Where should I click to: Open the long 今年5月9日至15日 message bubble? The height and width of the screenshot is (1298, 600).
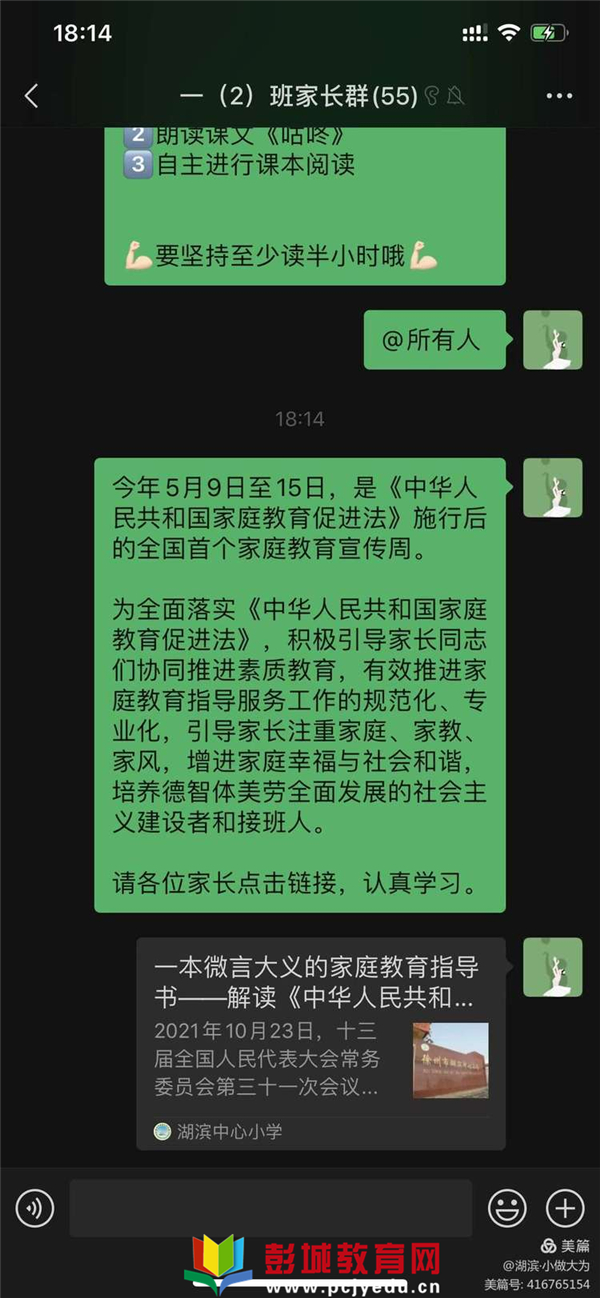[300, 685]
